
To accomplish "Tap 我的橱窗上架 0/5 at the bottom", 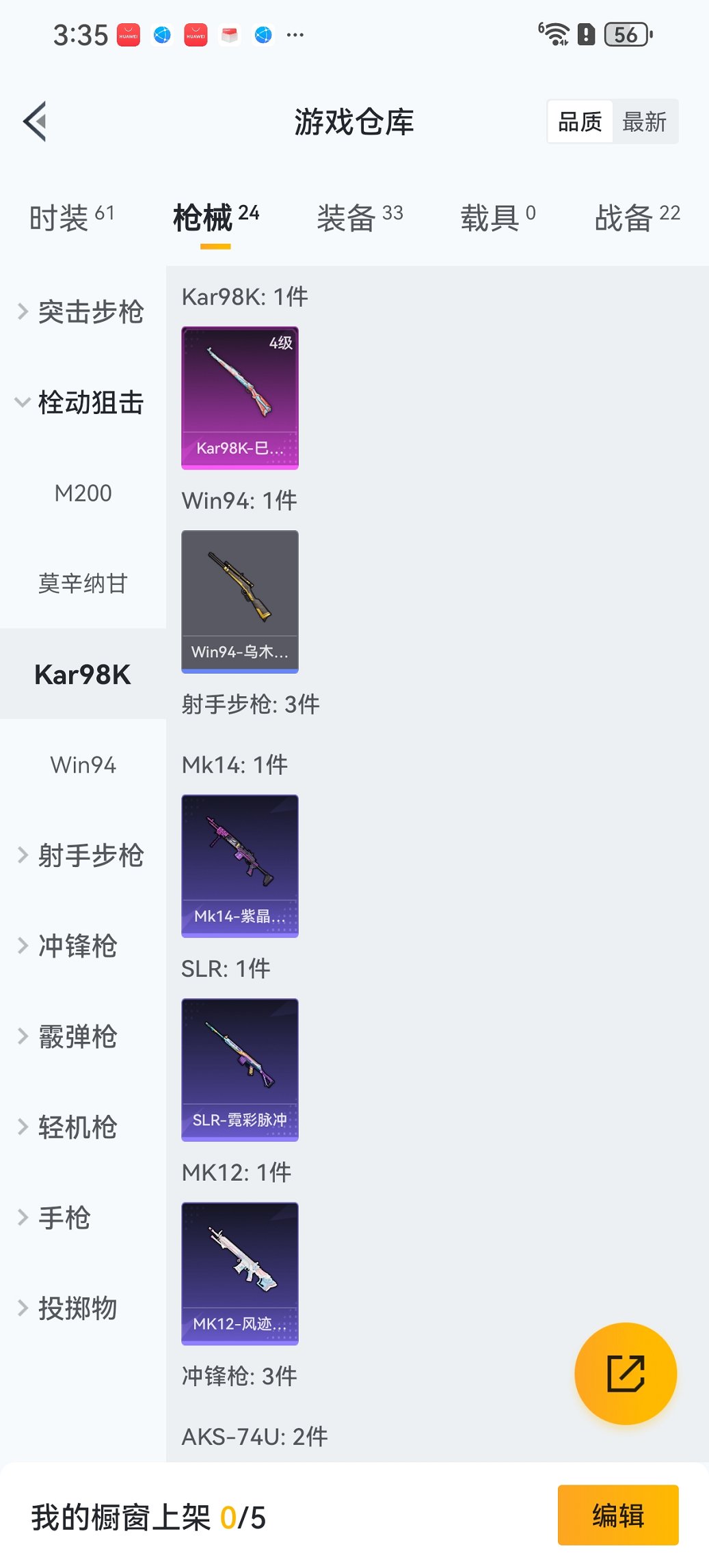I will point(148,1518).
